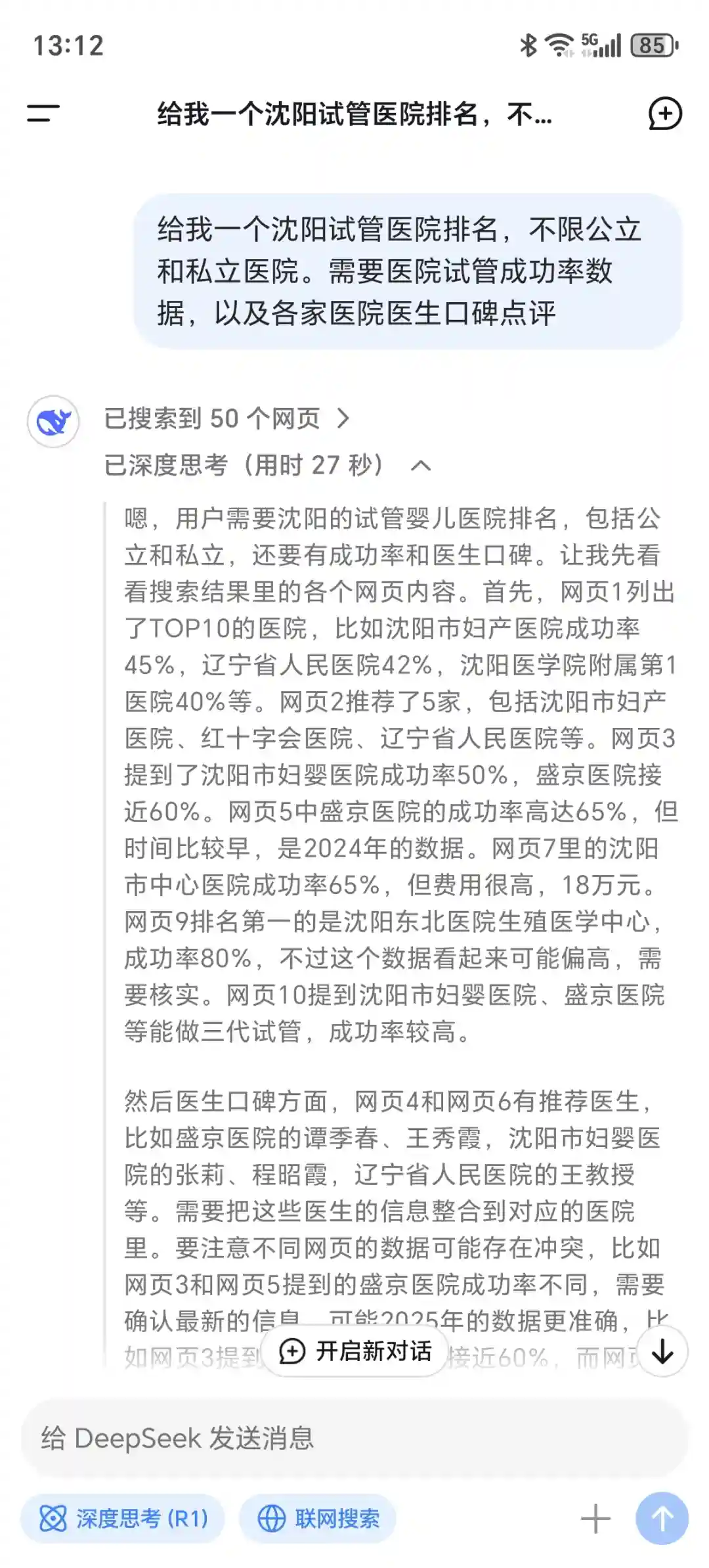Open the 50 searched web pages list

pos(227,418)
